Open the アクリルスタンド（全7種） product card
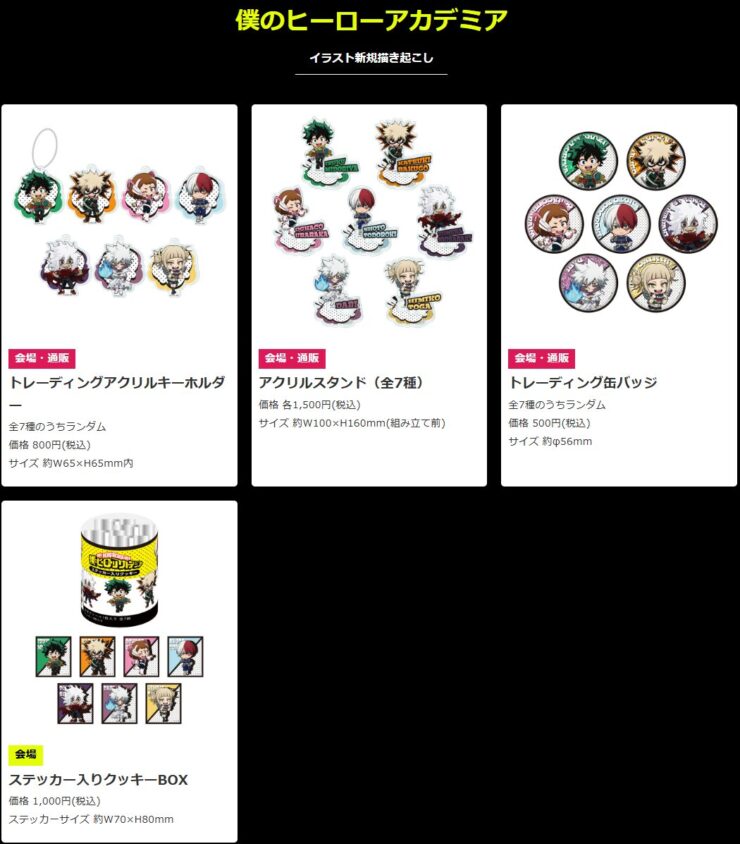This screenshot has width=740, height=844. coord(368,294)
